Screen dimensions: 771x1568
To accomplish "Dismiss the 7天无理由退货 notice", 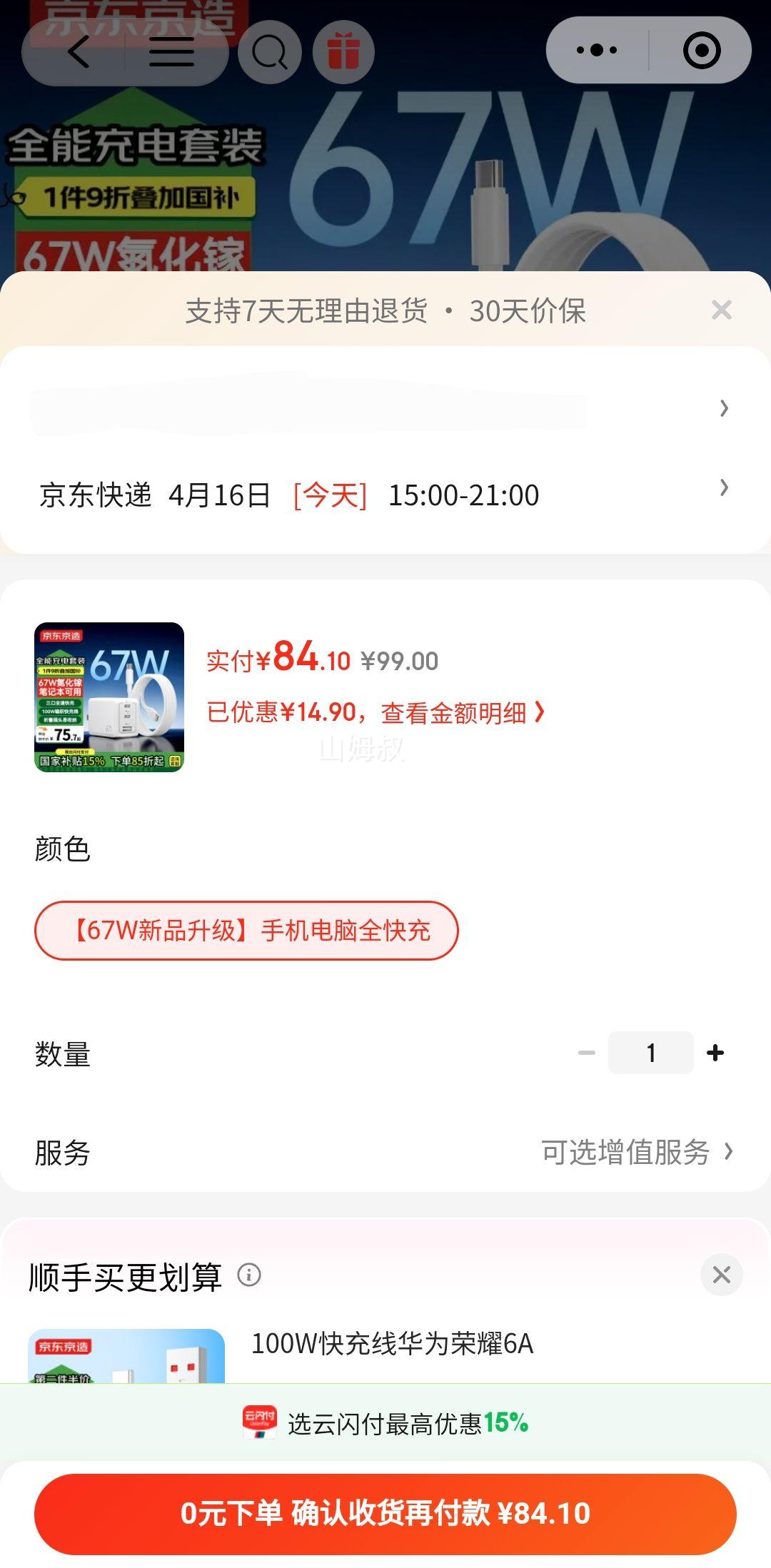I will click(722, 310).
